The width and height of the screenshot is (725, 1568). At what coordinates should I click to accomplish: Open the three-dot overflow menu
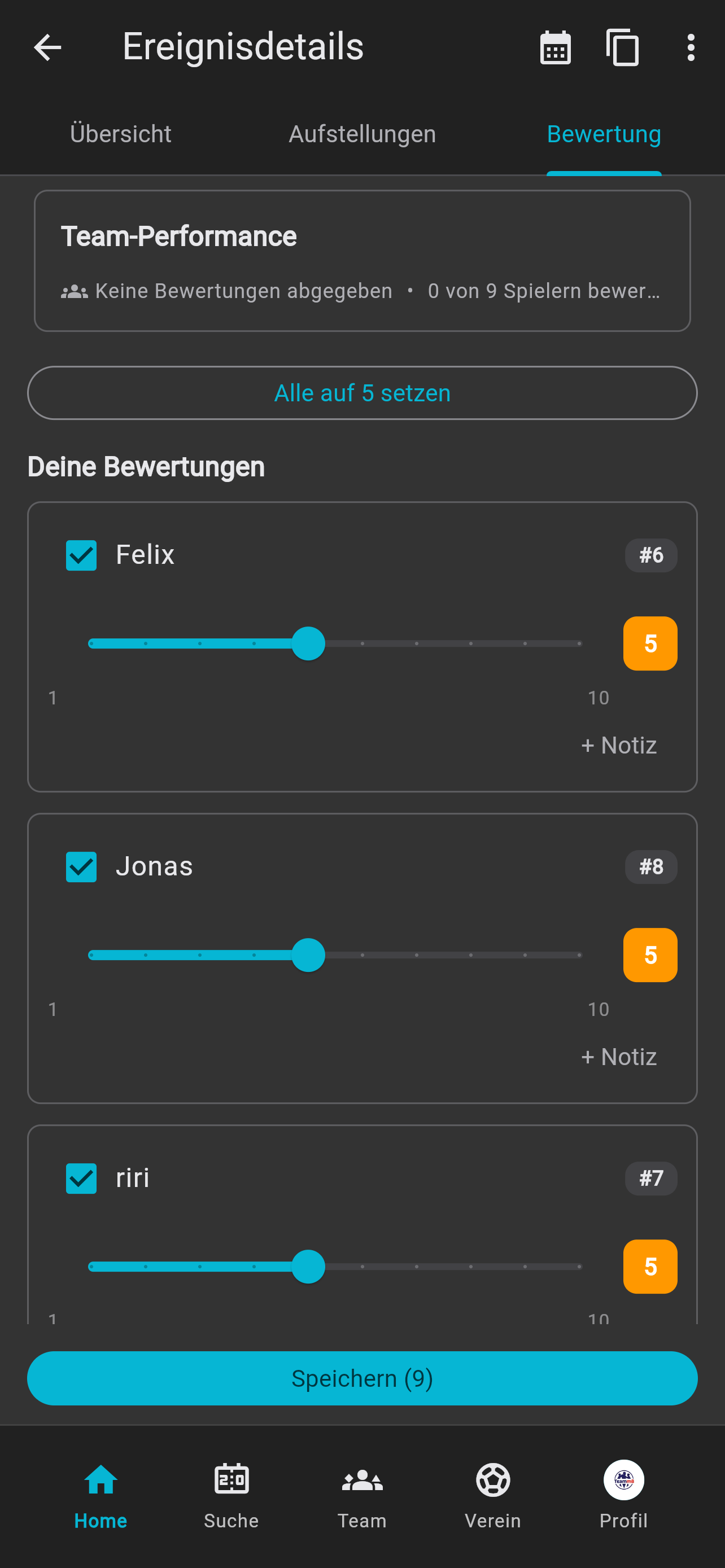tap(691, 47)
